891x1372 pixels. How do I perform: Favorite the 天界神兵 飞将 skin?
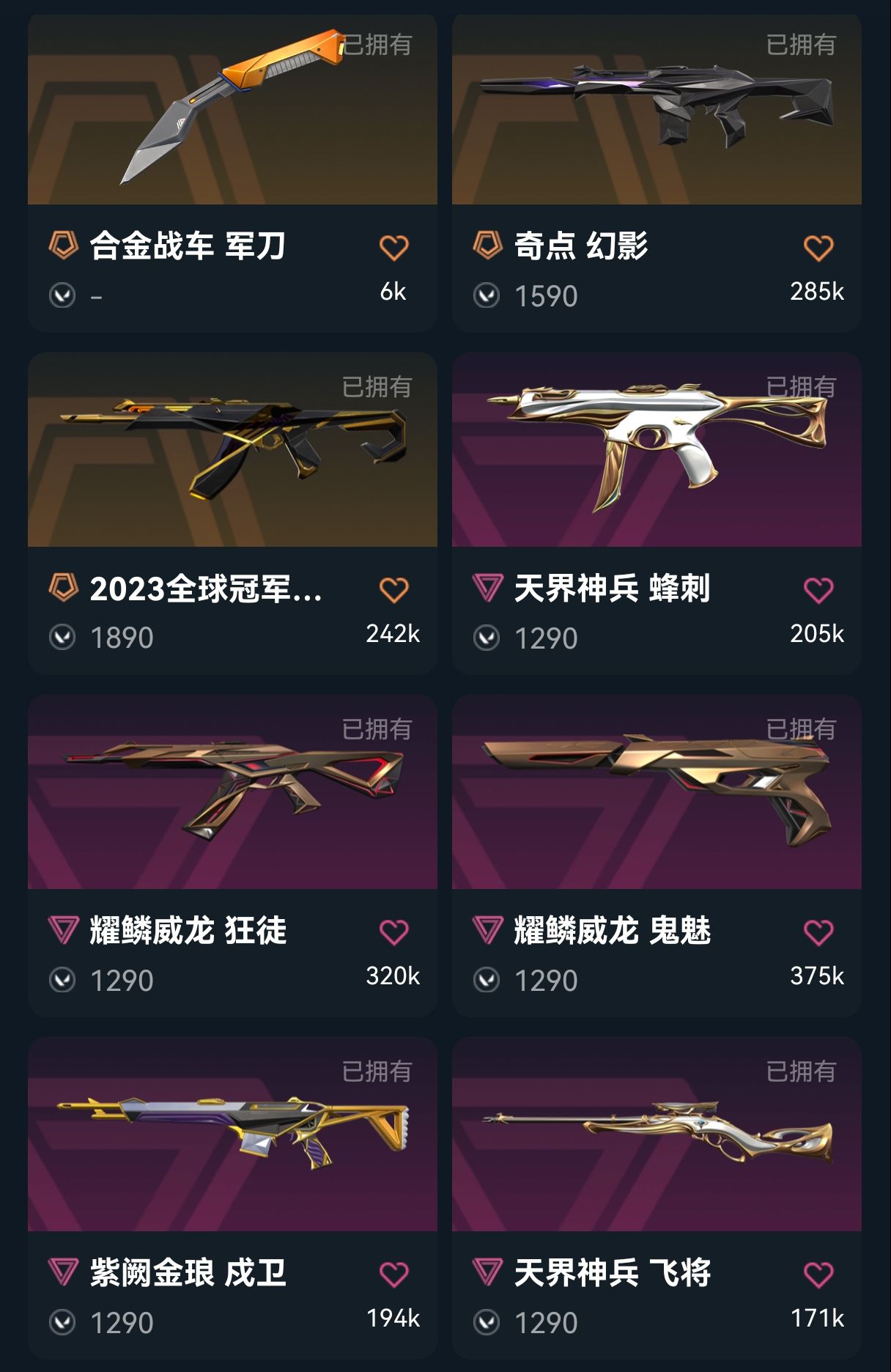coord(818,1275)
